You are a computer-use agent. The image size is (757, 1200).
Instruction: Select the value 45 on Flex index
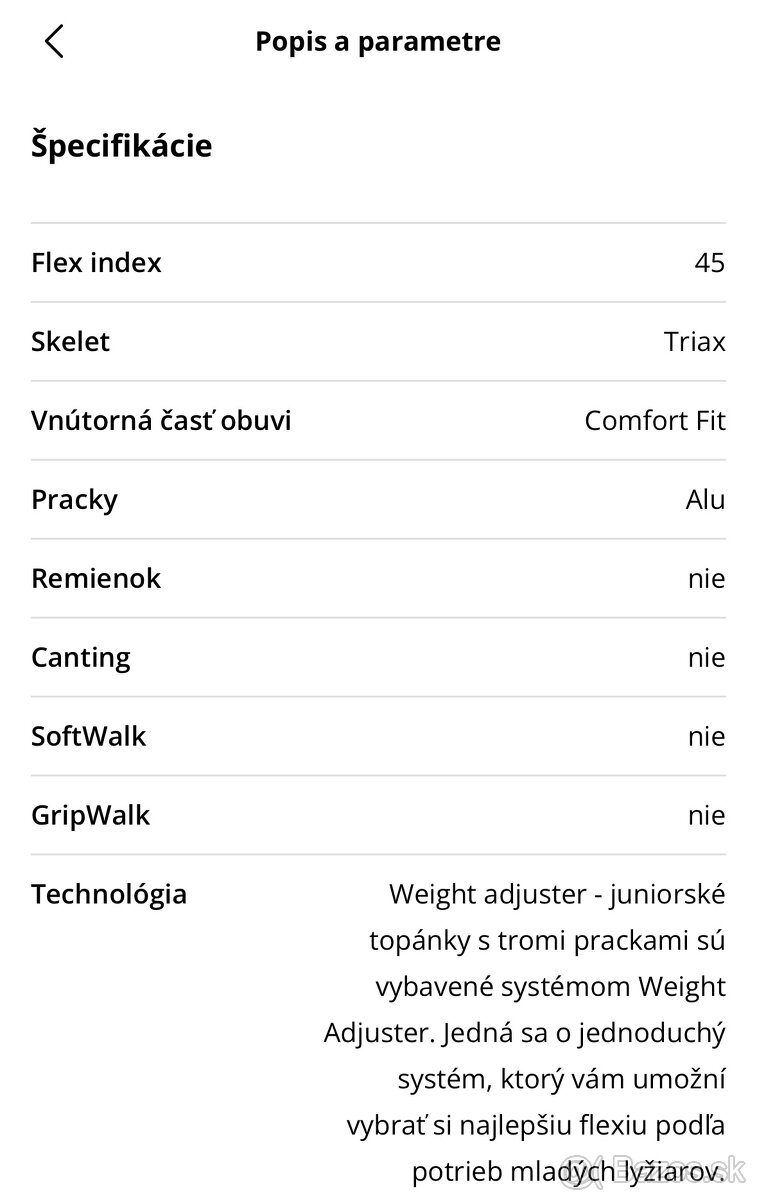click(713, 262)
